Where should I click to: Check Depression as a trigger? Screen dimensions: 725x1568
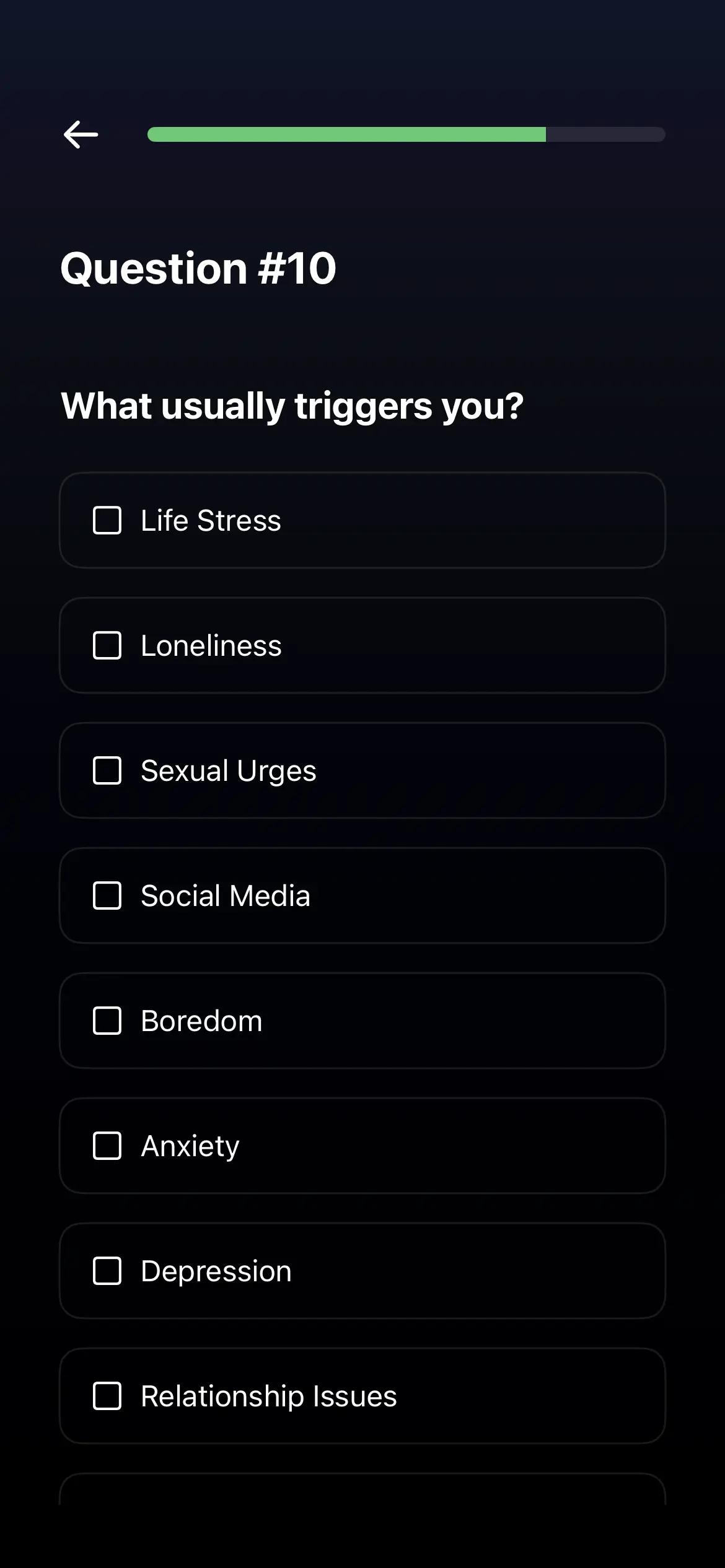[107, 1271]
